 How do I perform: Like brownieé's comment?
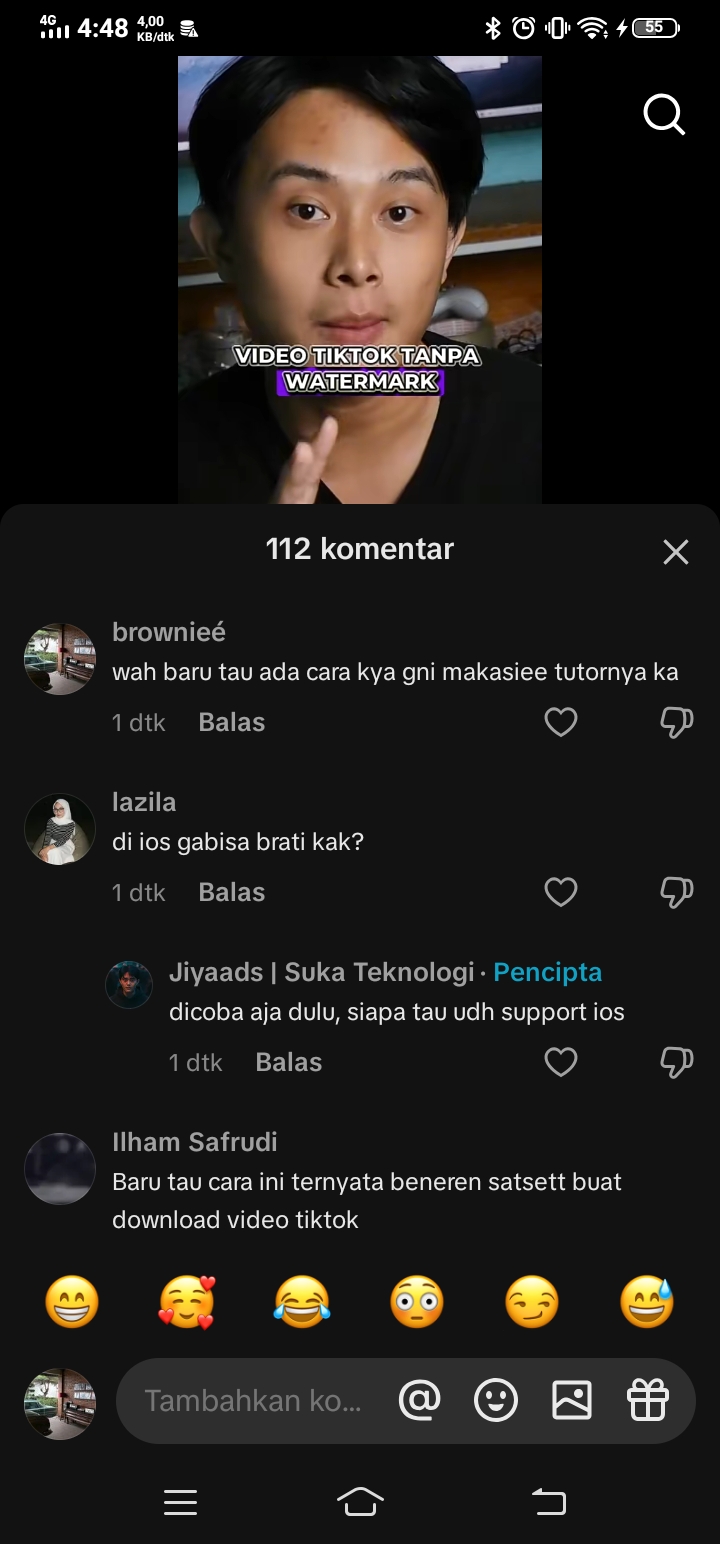pyautogui.click(x=561, y=722)
